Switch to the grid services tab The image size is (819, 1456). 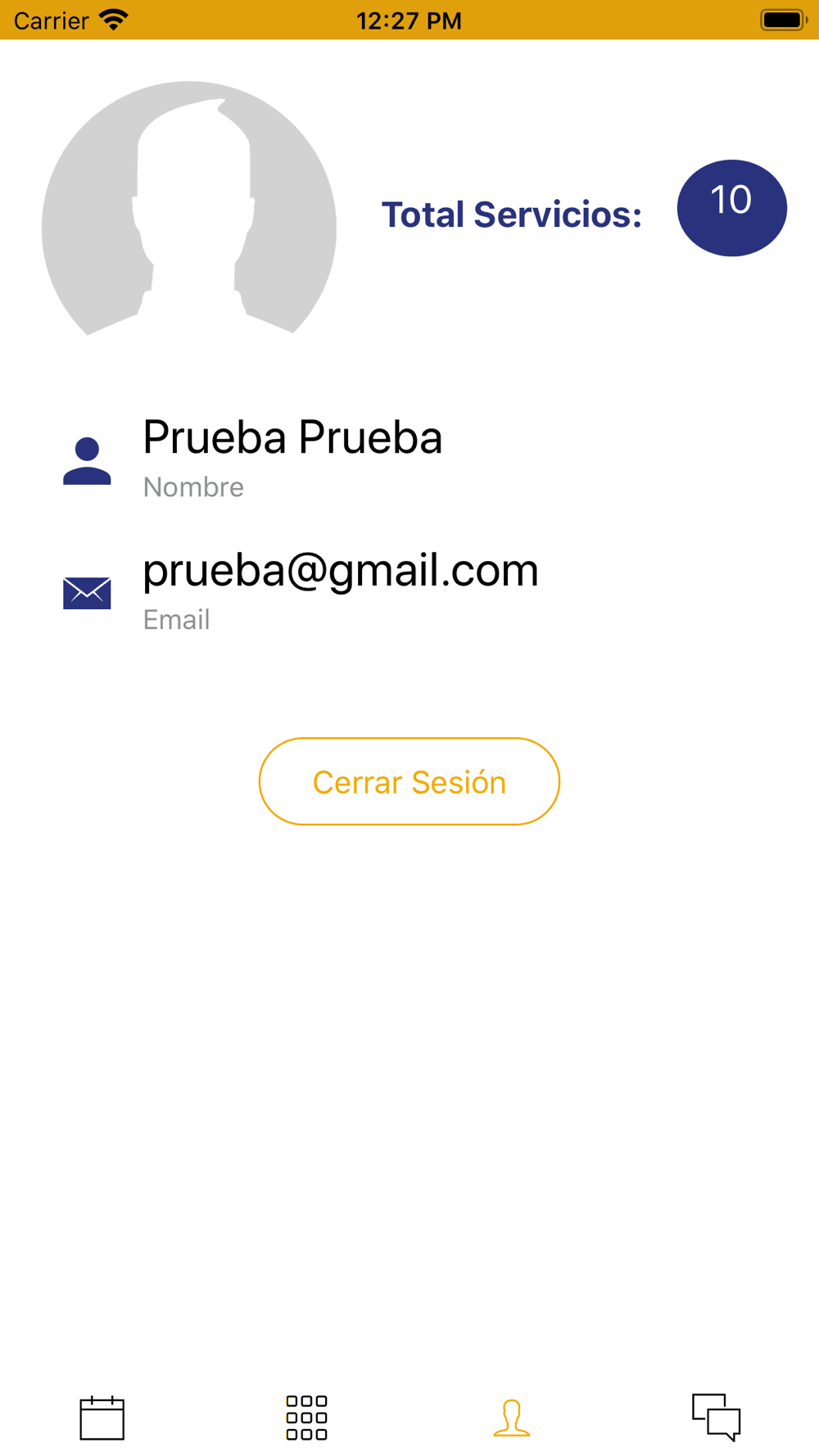[307, 1418]
